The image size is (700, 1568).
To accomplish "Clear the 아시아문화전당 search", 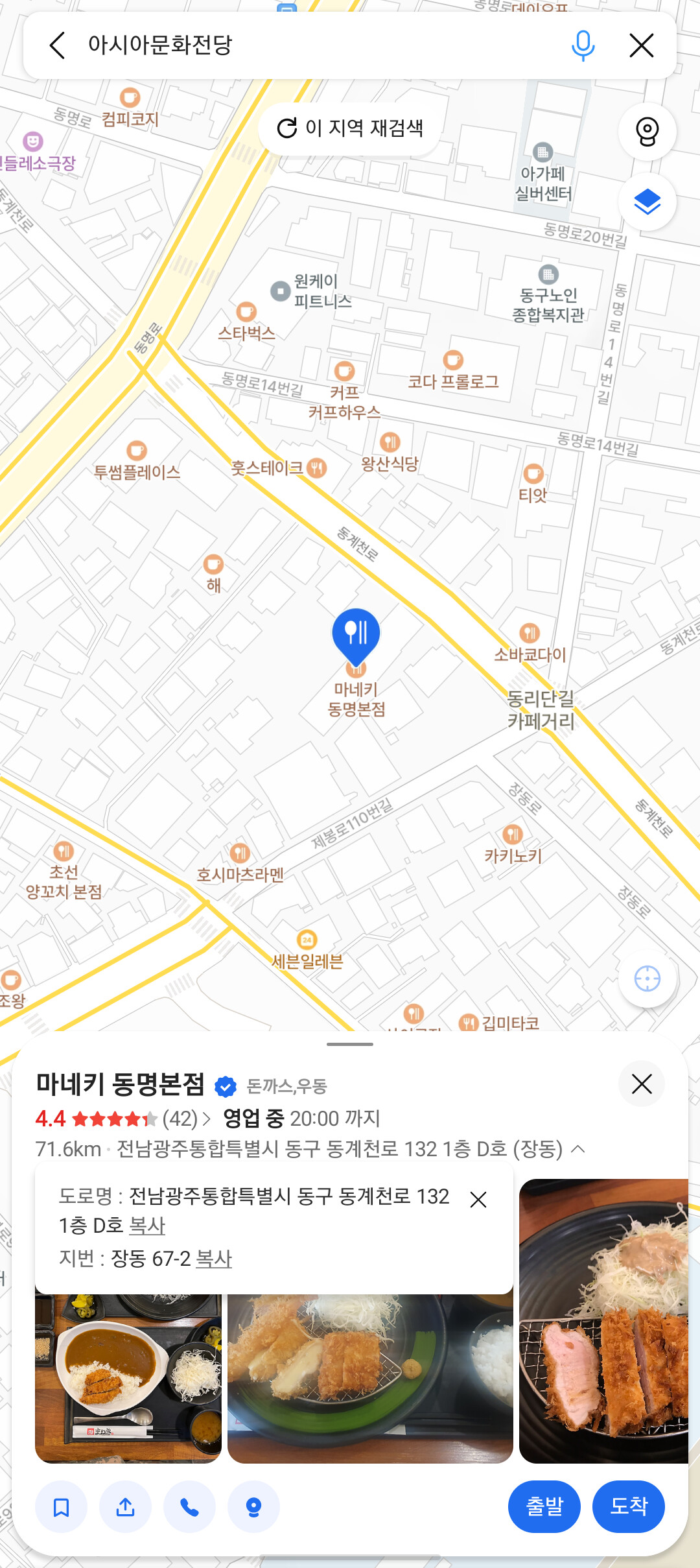I will (x=642, y=45).
